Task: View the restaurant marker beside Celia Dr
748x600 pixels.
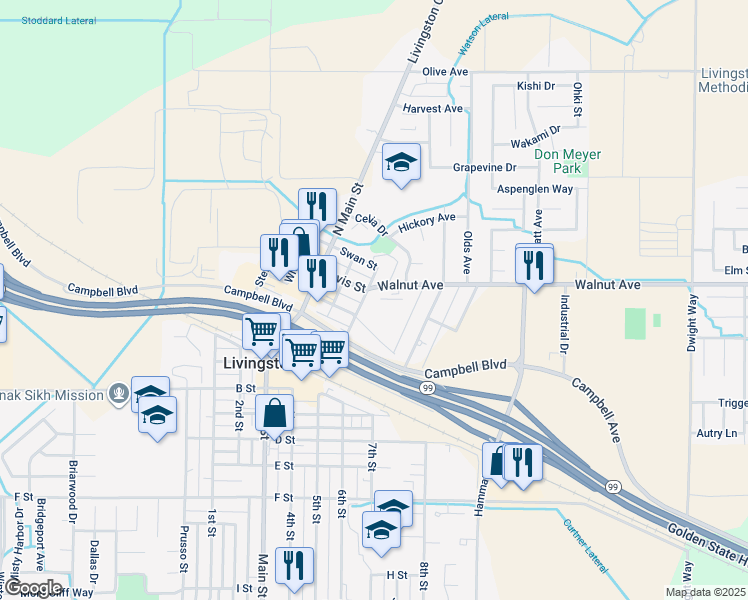Action: pos(318,207)
